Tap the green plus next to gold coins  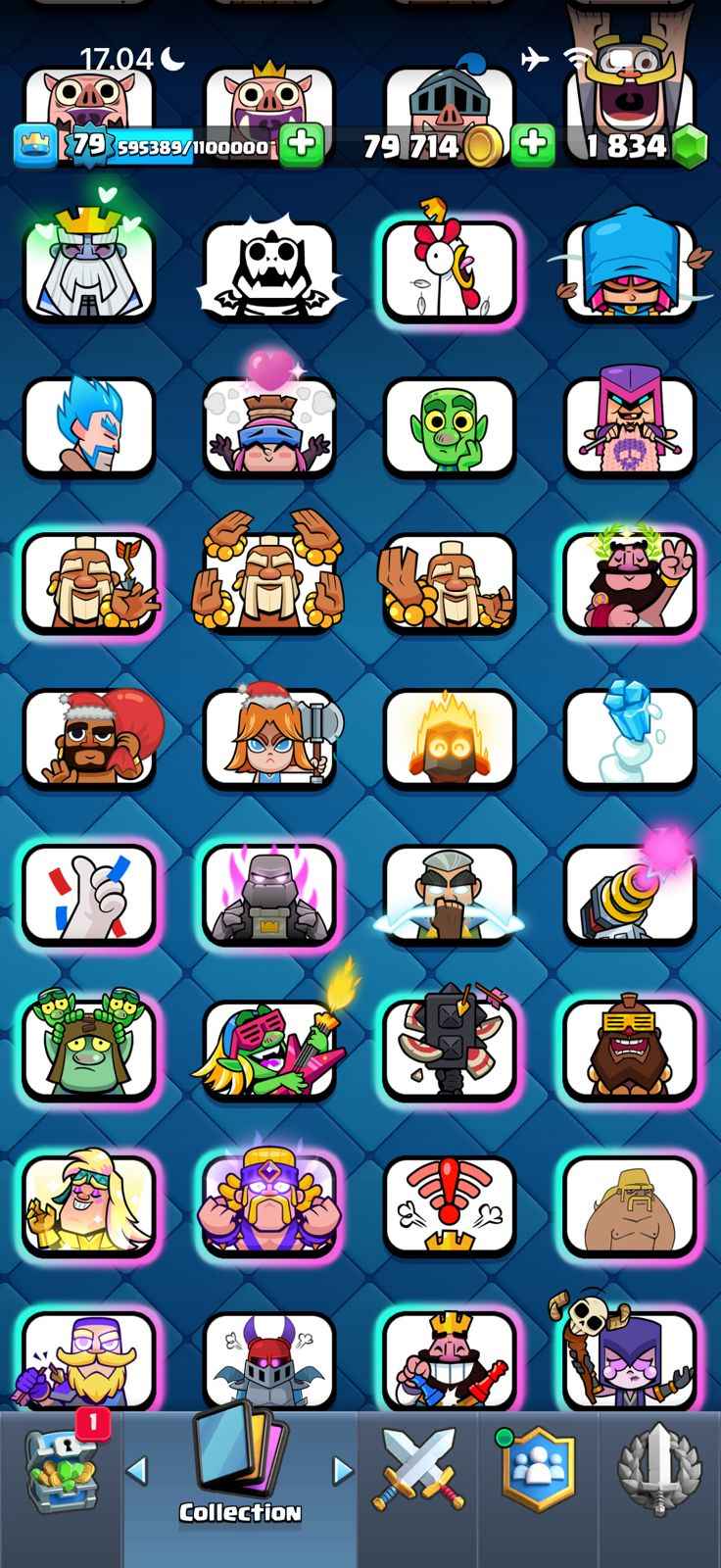tap(533, 145)
